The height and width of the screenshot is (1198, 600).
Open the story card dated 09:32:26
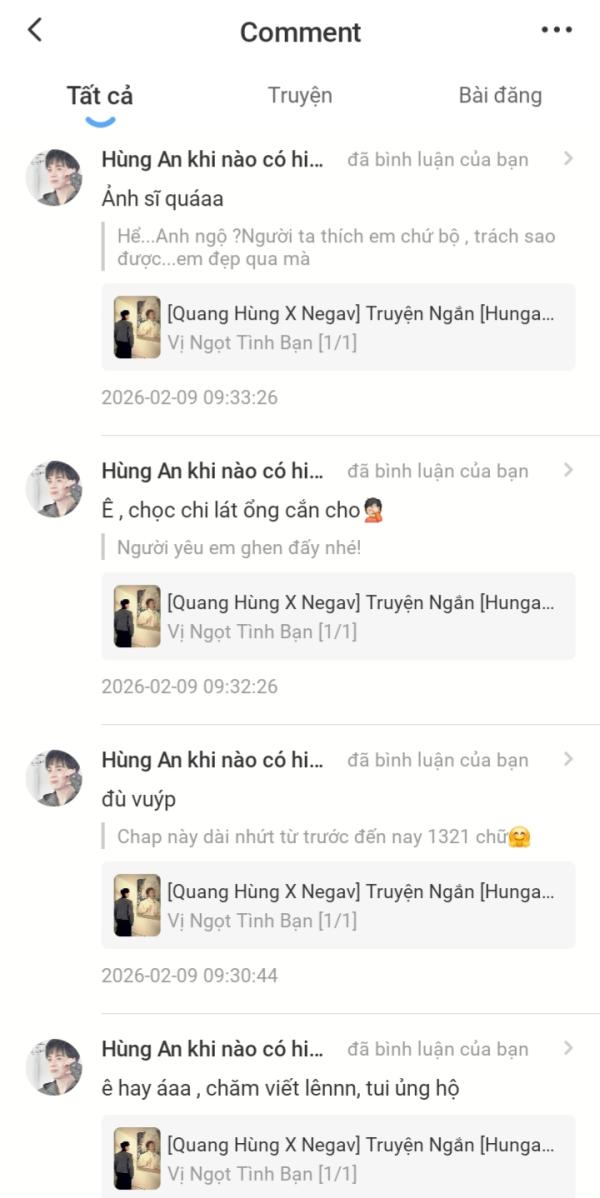tap(339, 616)
